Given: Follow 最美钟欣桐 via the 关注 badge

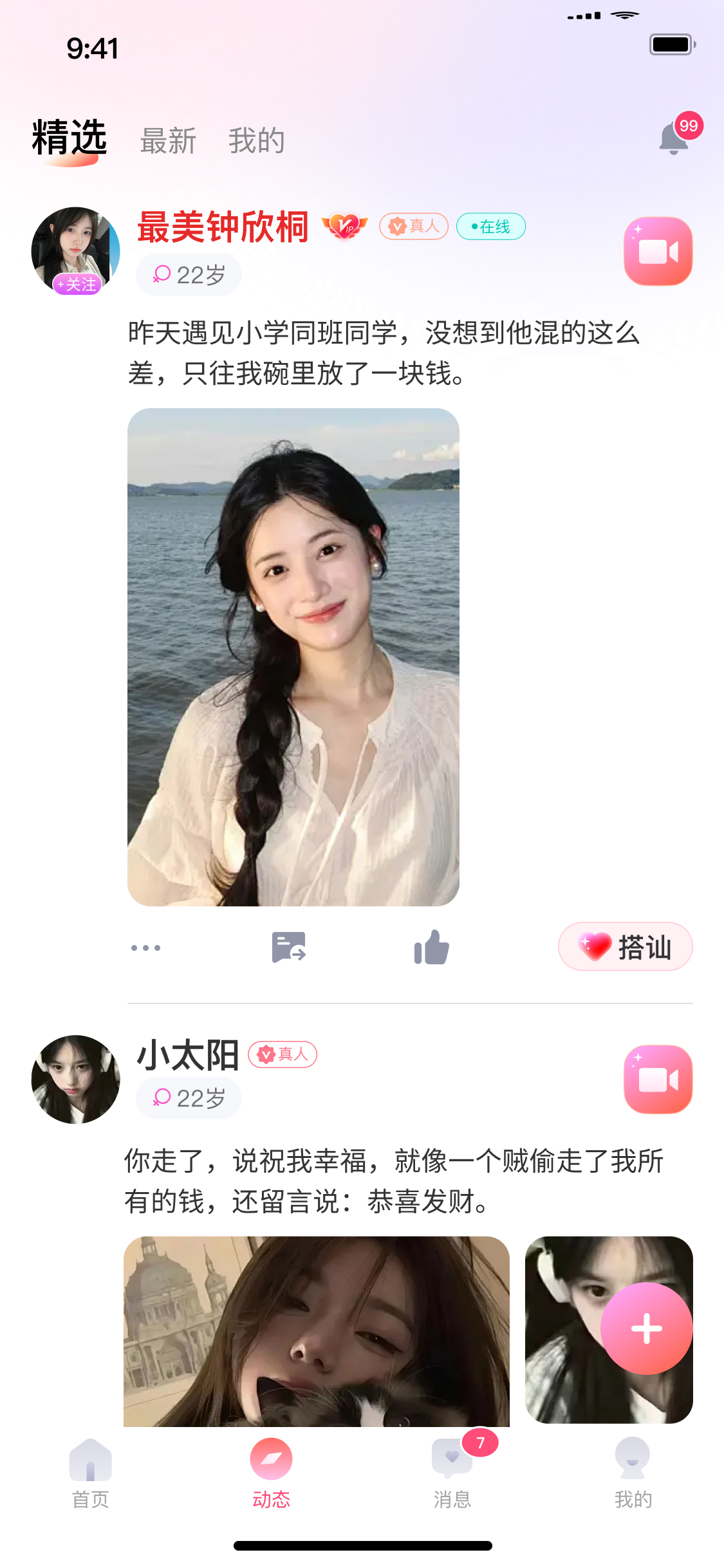Looking at the screenshot, I should point(78,284).
